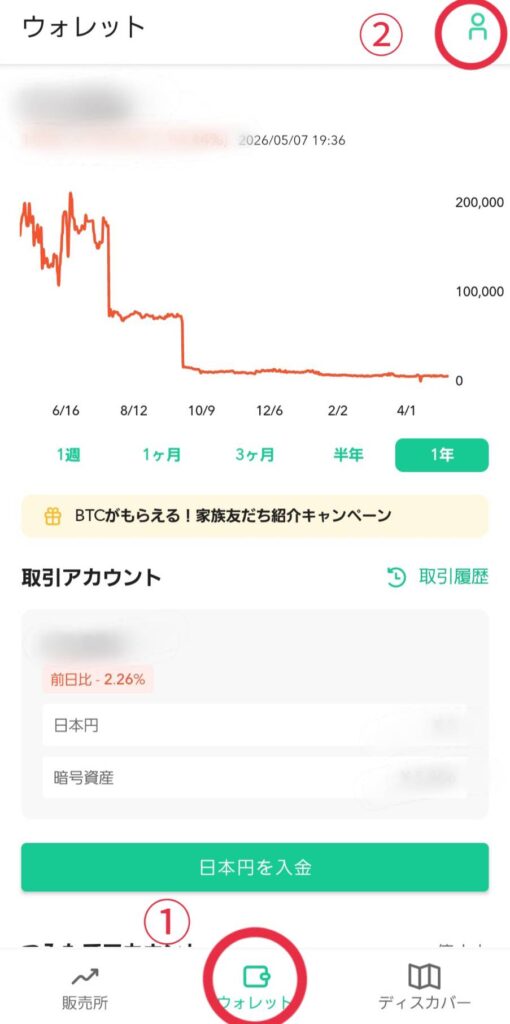Viewport: 510px width, 1024px height.
Task: Switch chart to 1ヶ月 range
Action: (161, 455)
